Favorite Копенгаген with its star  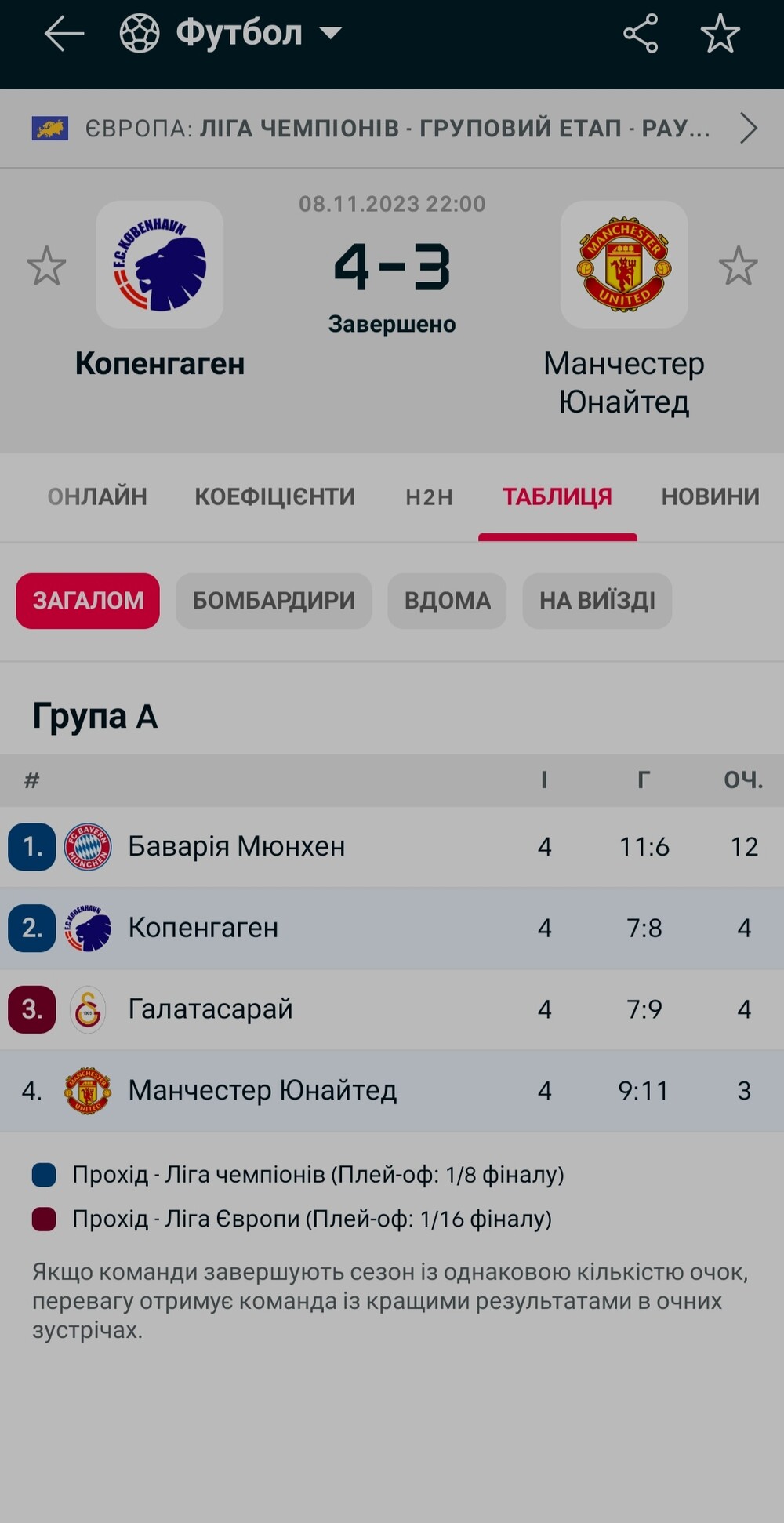coord(46,266)
